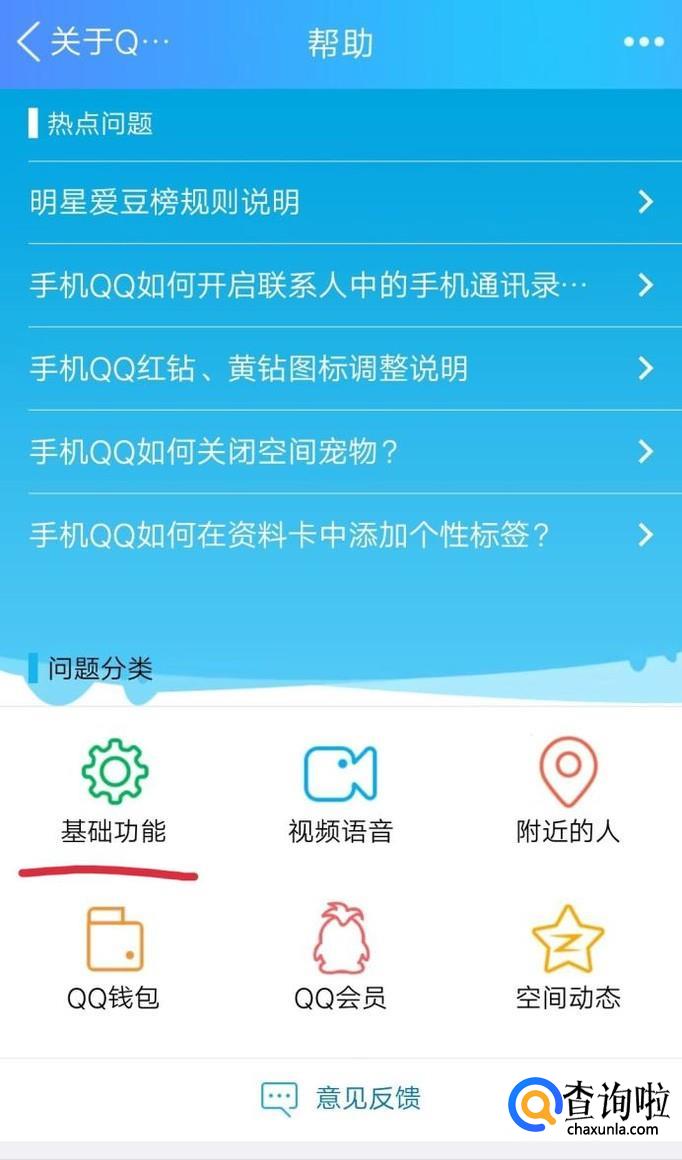Open the three-dot overflow menu
This screenshot has width=682, height=1160.
tap(643, 42)
